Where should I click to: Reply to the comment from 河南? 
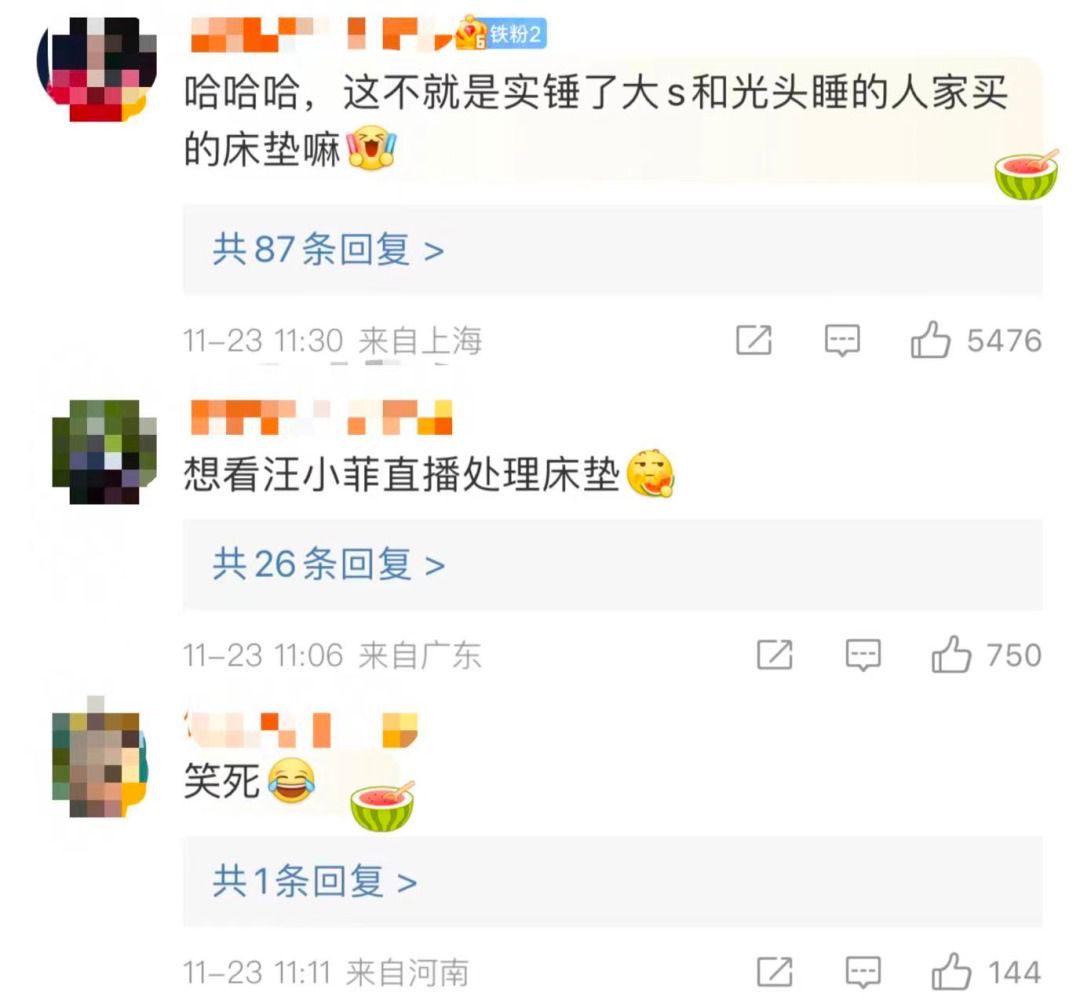[863, 972]
